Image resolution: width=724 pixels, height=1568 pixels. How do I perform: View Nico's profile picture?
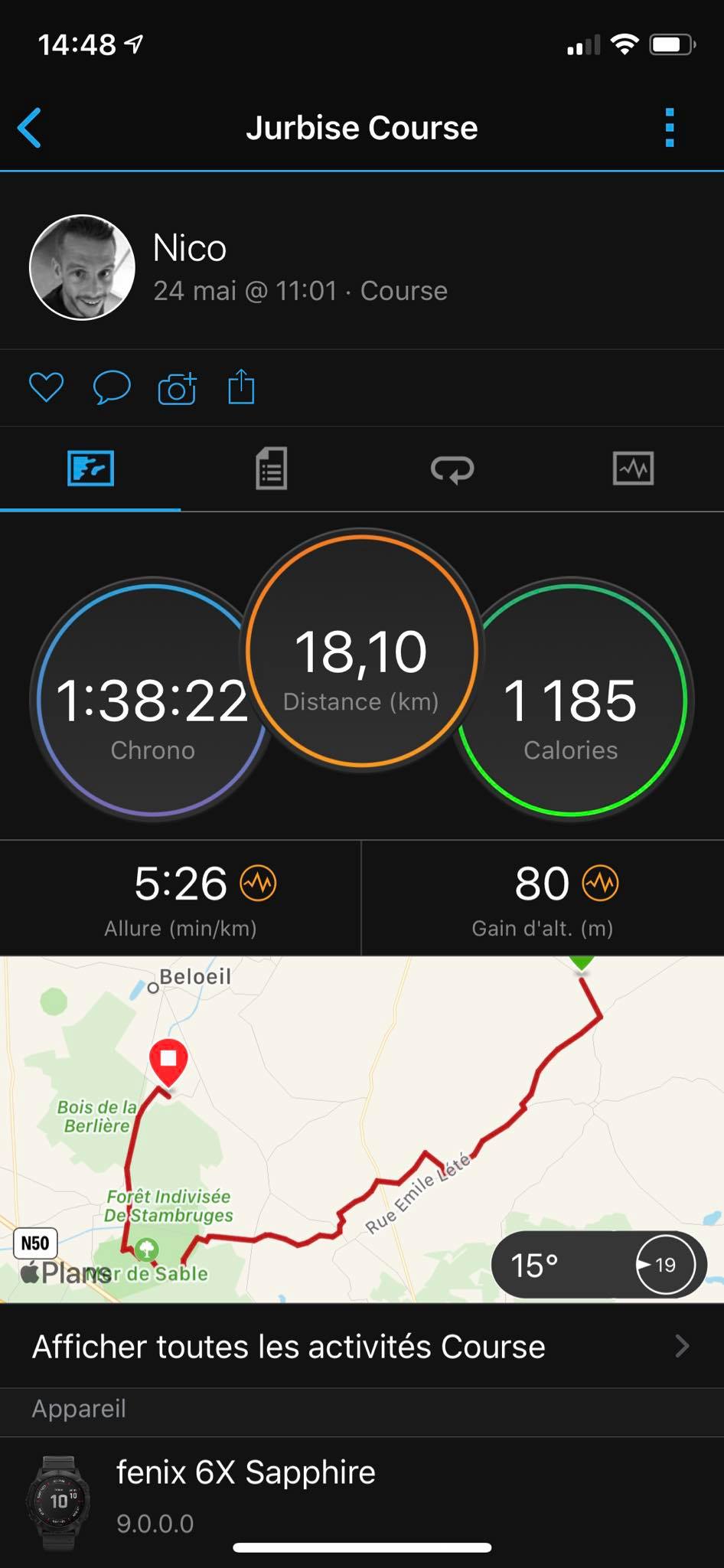coord(83,267)
